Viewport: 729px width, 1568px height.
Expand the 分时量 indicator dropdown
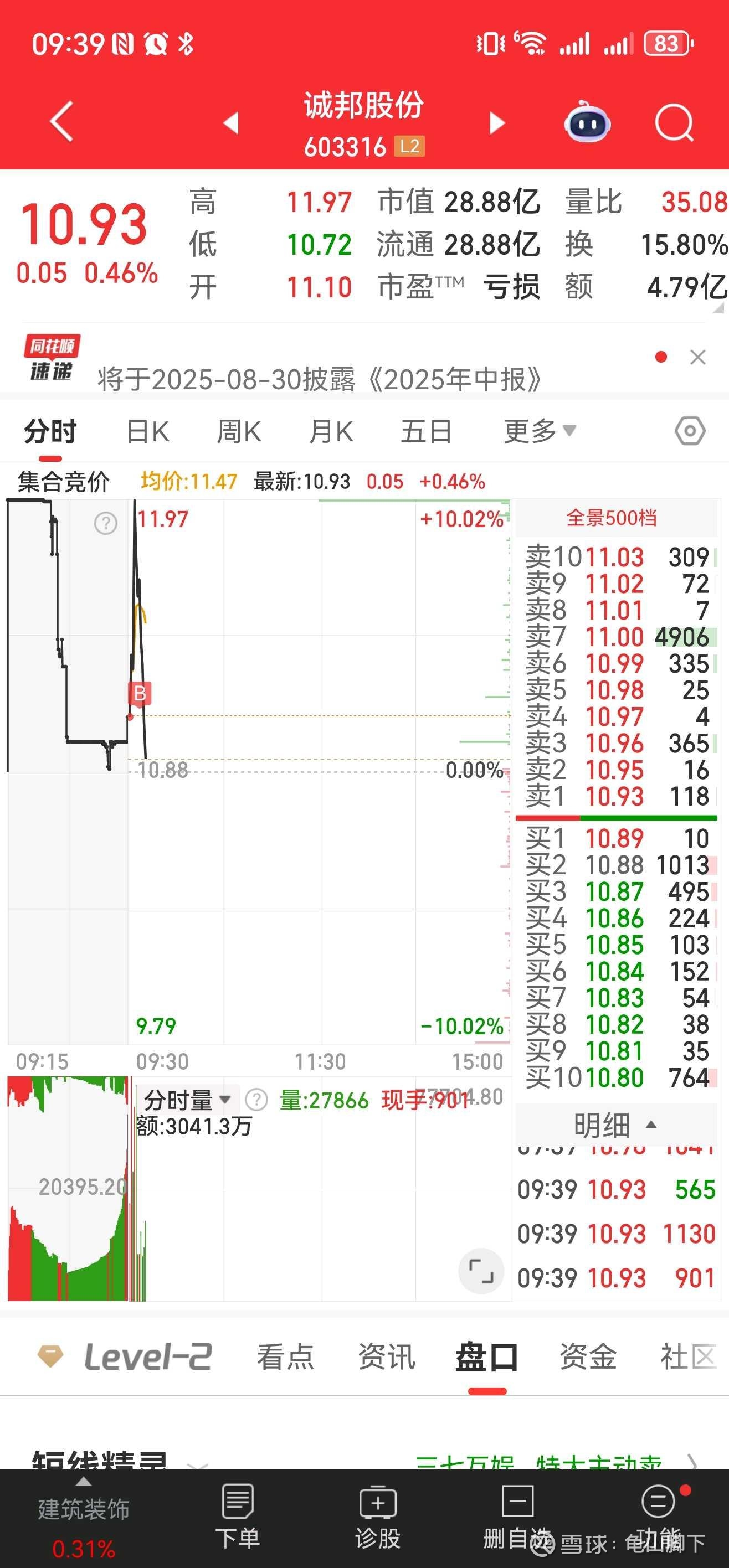point(187,1100)
